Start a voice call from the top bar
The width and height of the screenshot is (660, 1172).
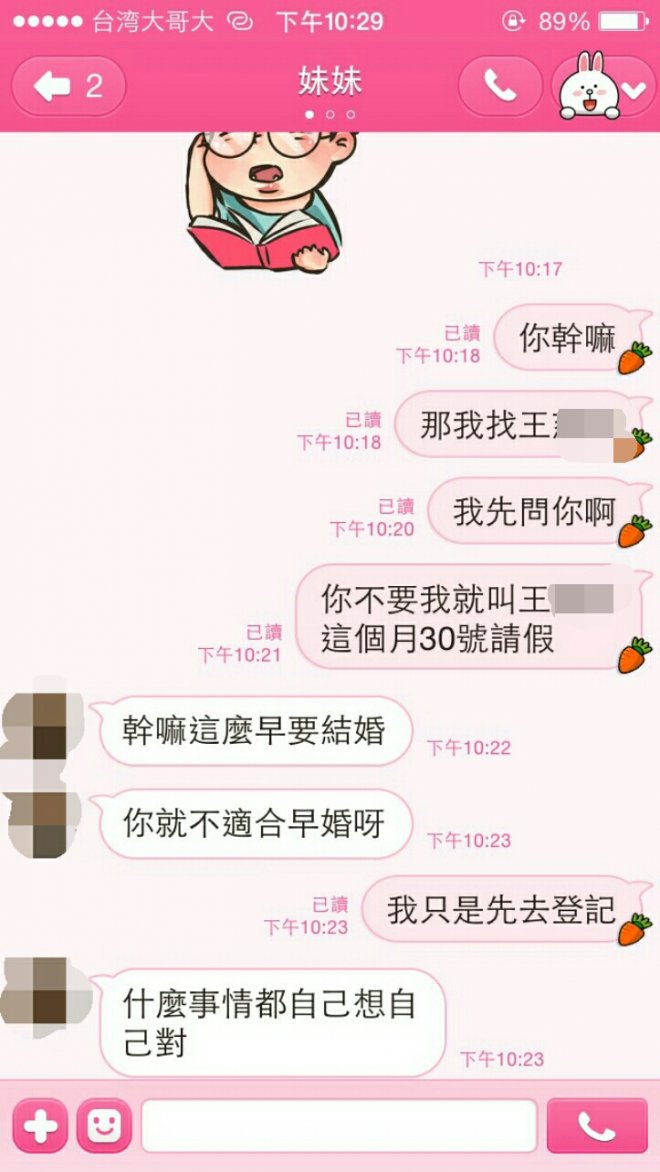[499, 86]
